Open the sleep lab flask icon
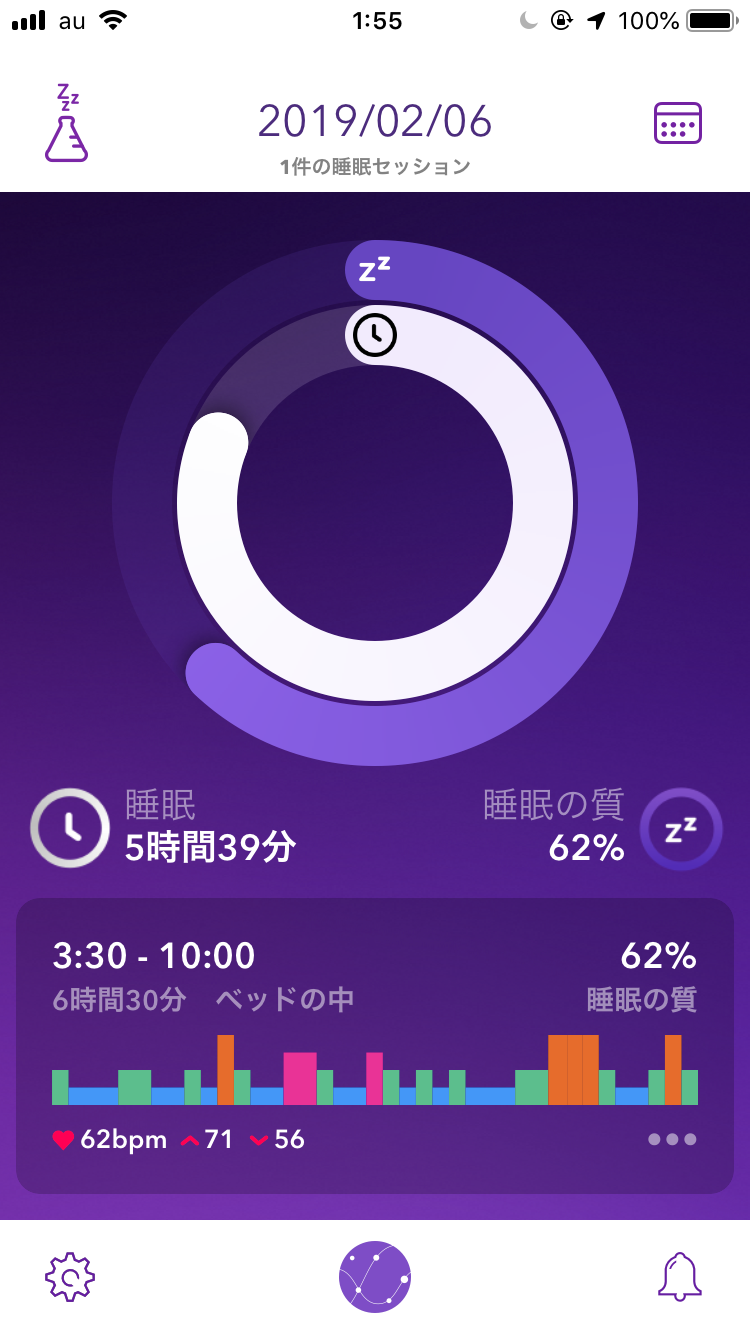The image size is (750, 1334). 66,125
